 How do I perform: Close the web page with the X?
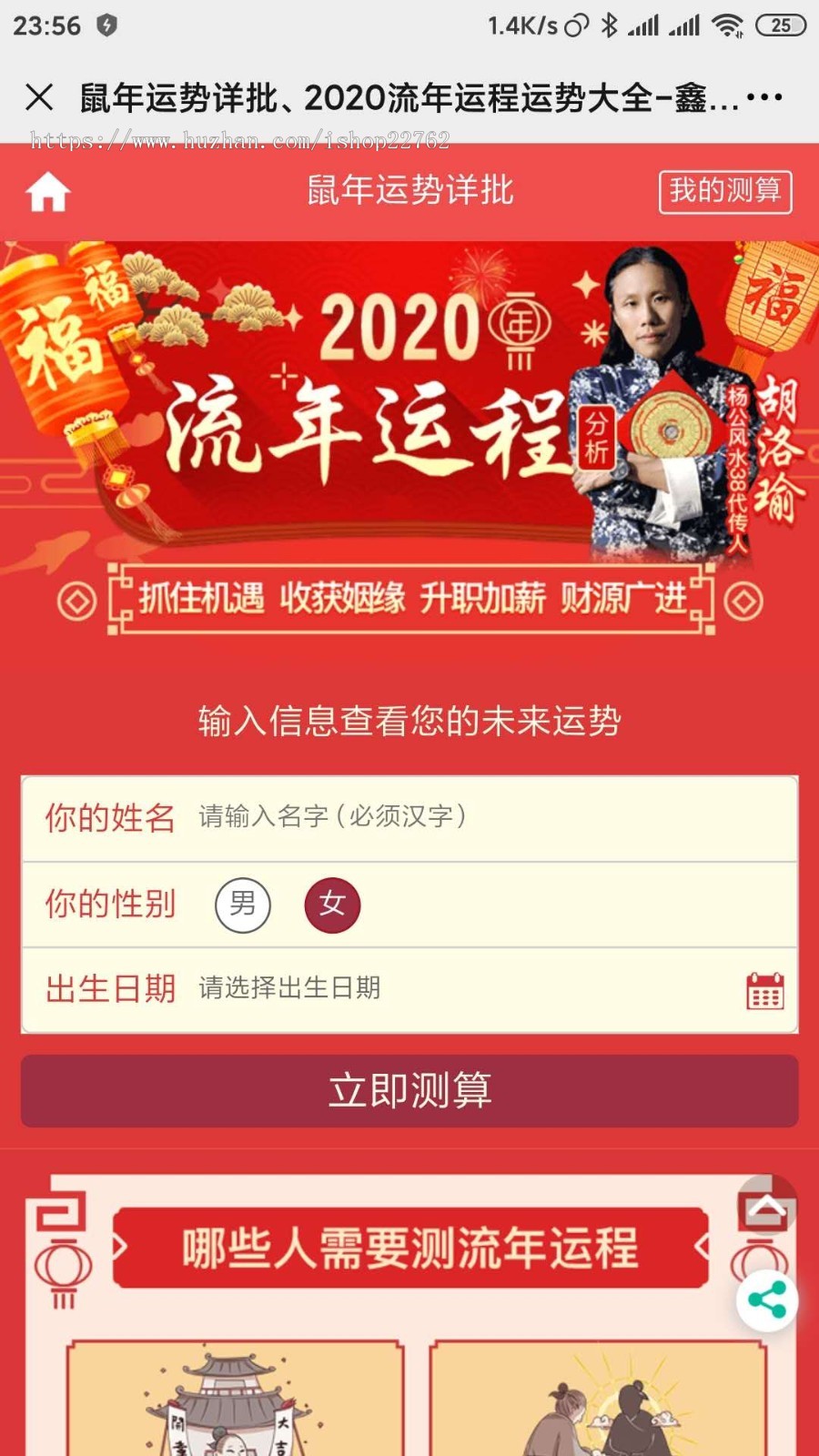pyautogui.click(x=39, y=96)
